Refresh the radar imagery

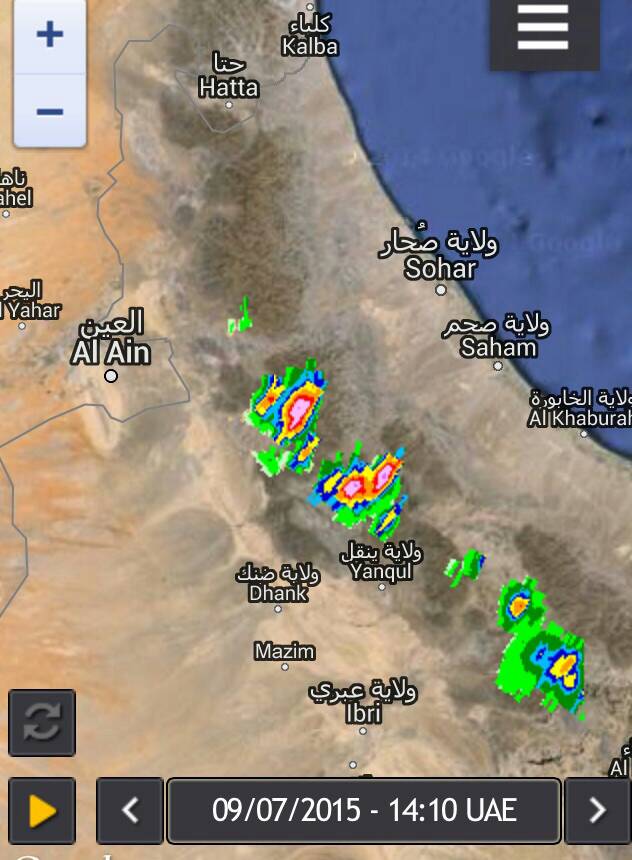(x=42, y=722)
